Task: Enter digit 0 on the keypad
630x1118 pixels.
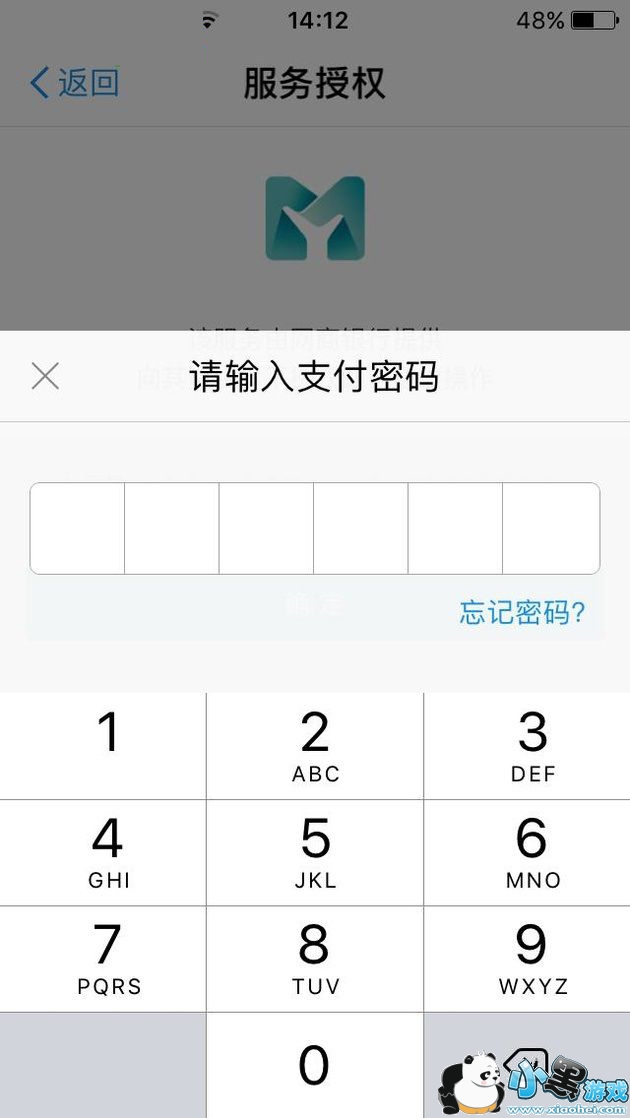Action: point(315,1065)
